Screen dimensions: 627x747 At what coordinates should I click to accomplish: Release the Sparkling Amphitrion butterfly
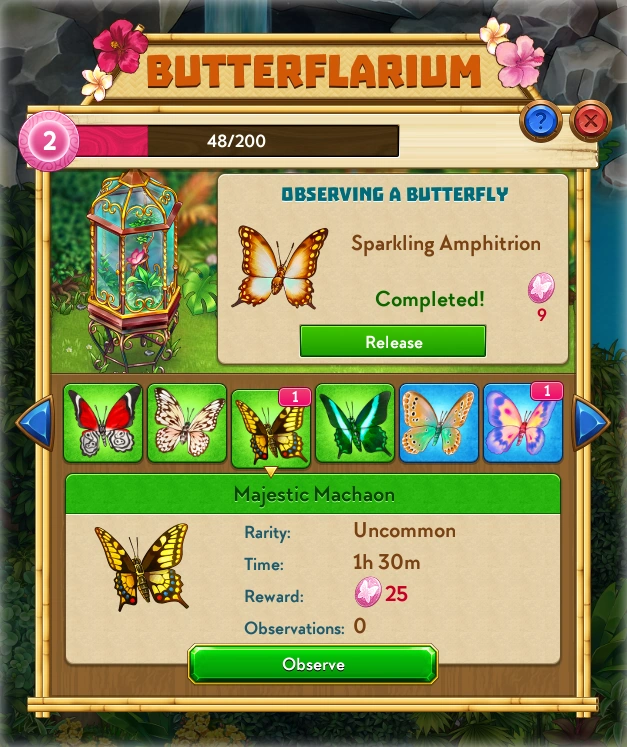click(x=393, y=342)
